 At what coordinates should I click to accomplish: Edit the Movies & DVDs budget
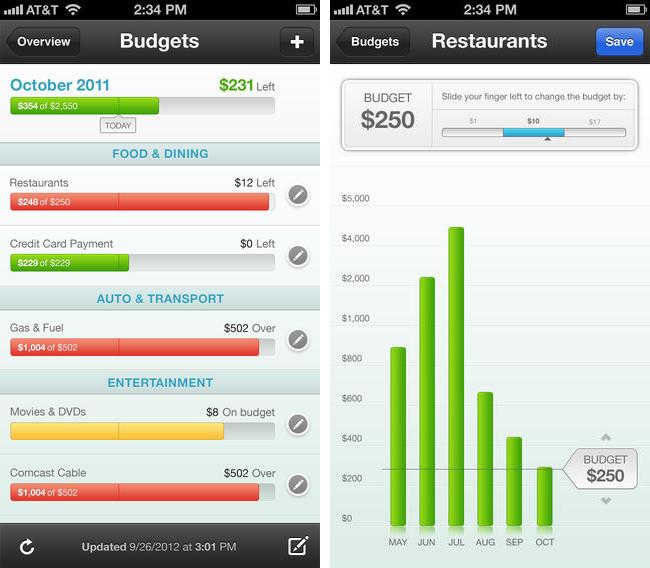[x=297, y=424]
